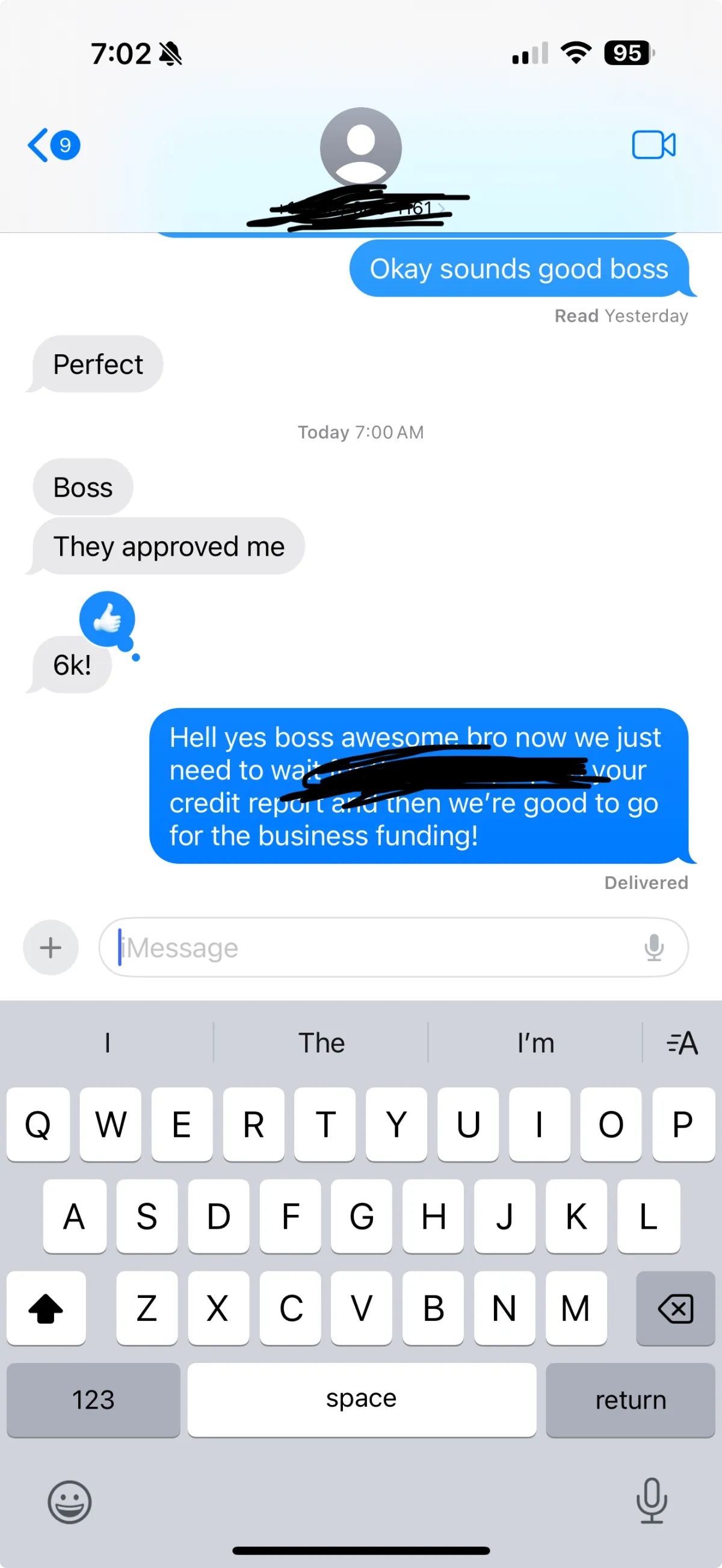722x1568 pixels.
Task: Open the plus attachments menu
Action: click(x=51, y=947)
